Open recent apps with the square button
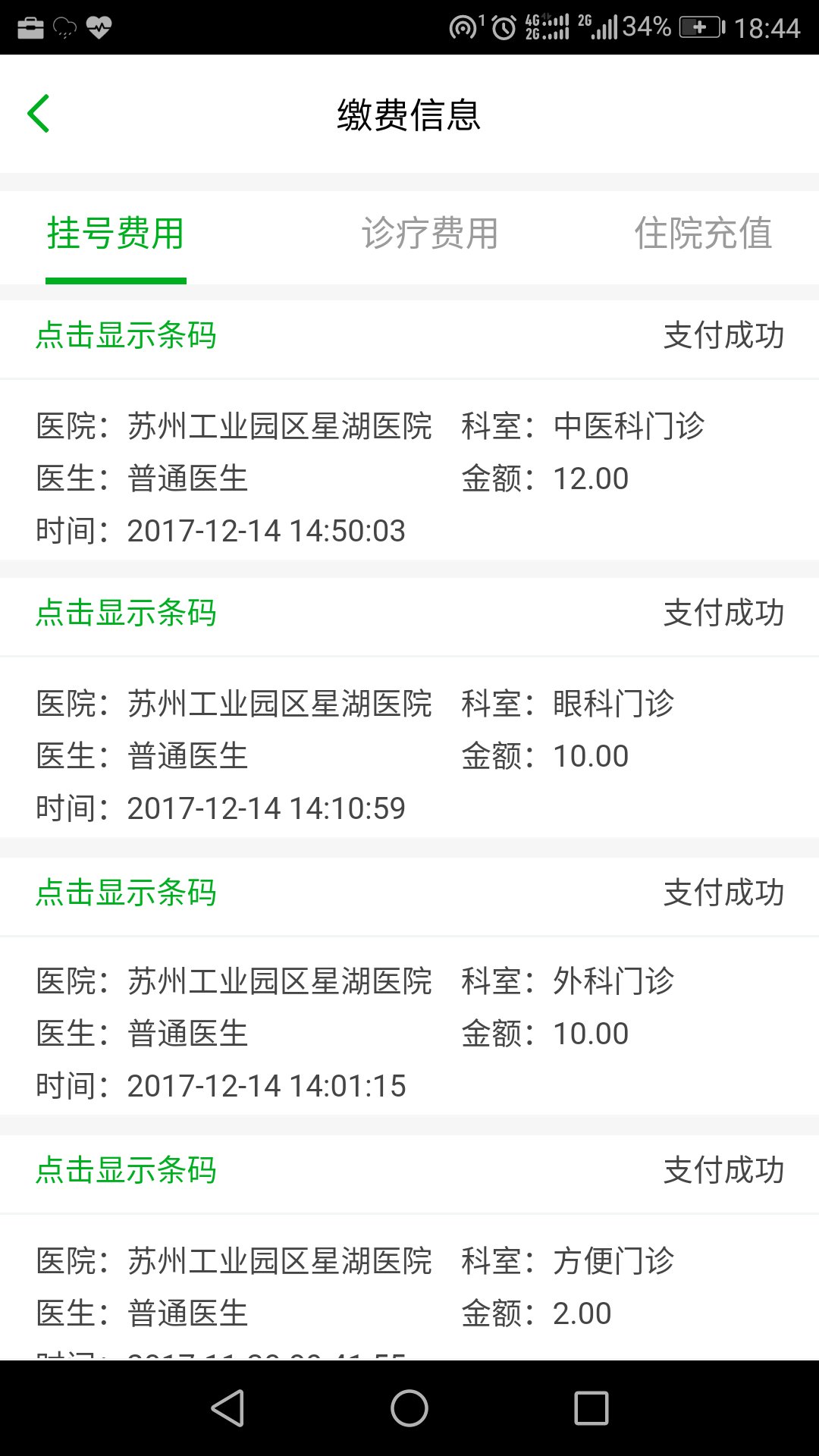This screenshot has height=1456, width=819. tap(589, 1406)
